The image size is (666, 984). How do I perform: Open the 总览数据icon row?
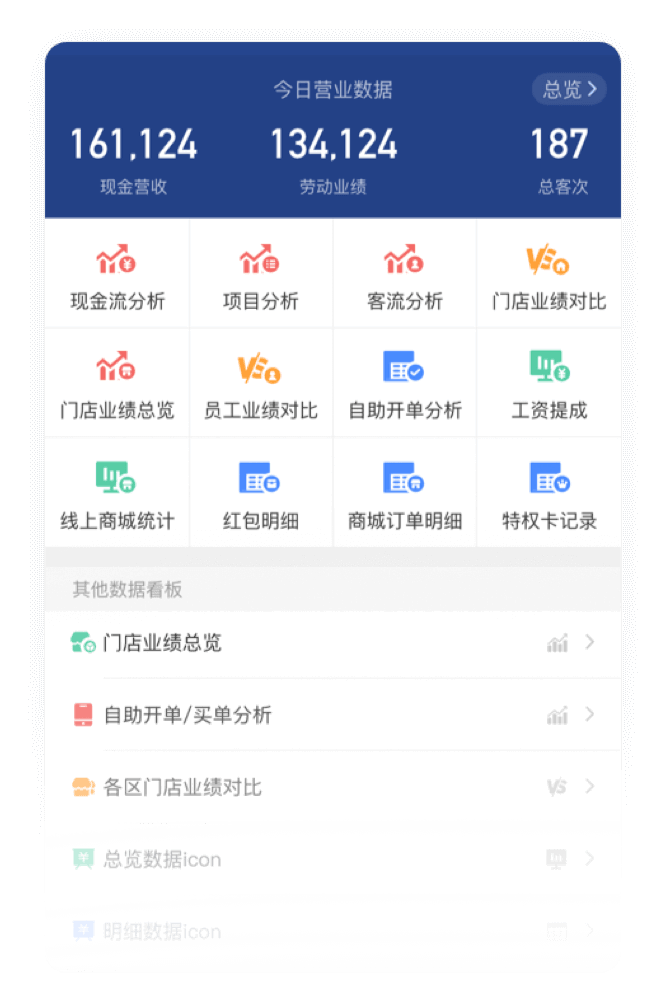332,859
